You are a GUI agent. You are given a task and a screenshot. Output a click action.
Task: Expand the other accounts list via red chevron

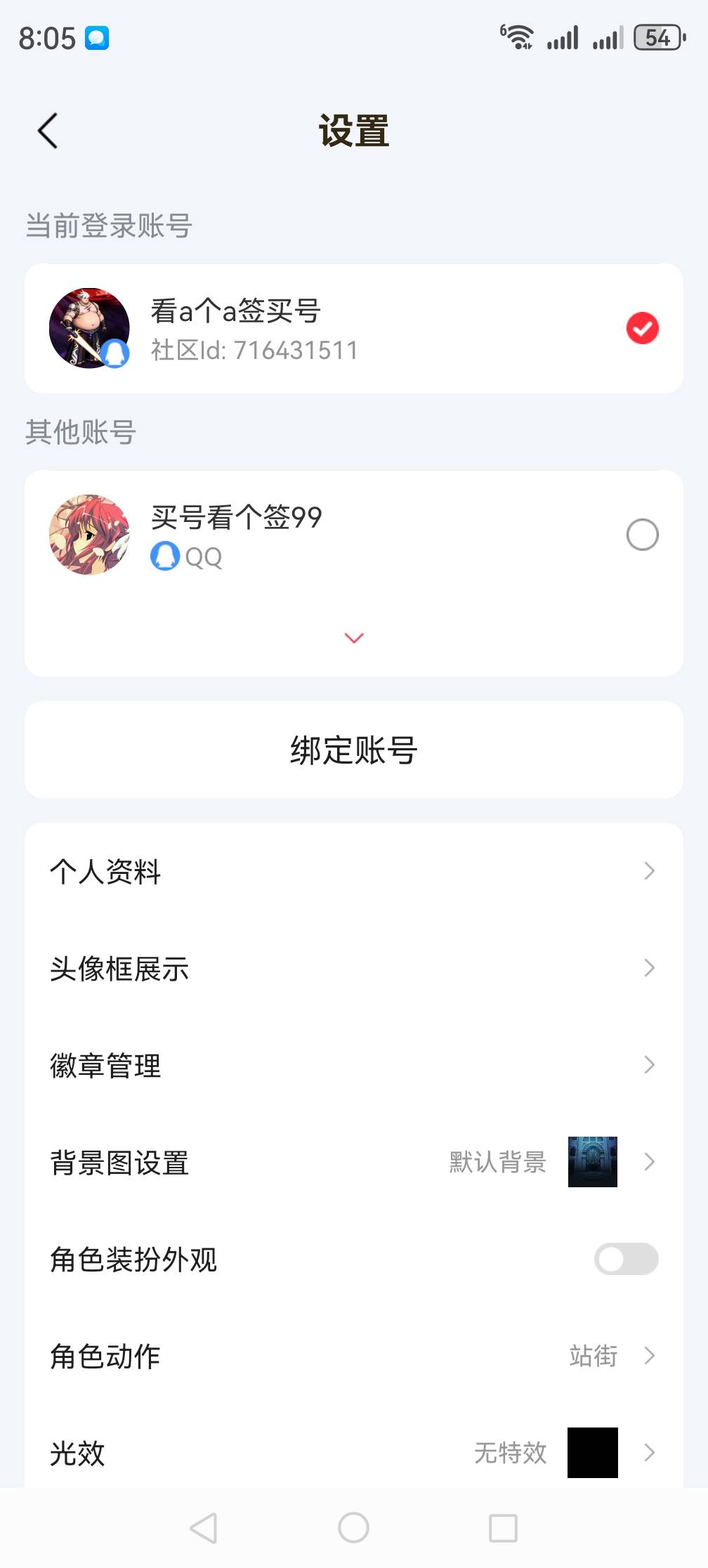(x=353, y=636)
